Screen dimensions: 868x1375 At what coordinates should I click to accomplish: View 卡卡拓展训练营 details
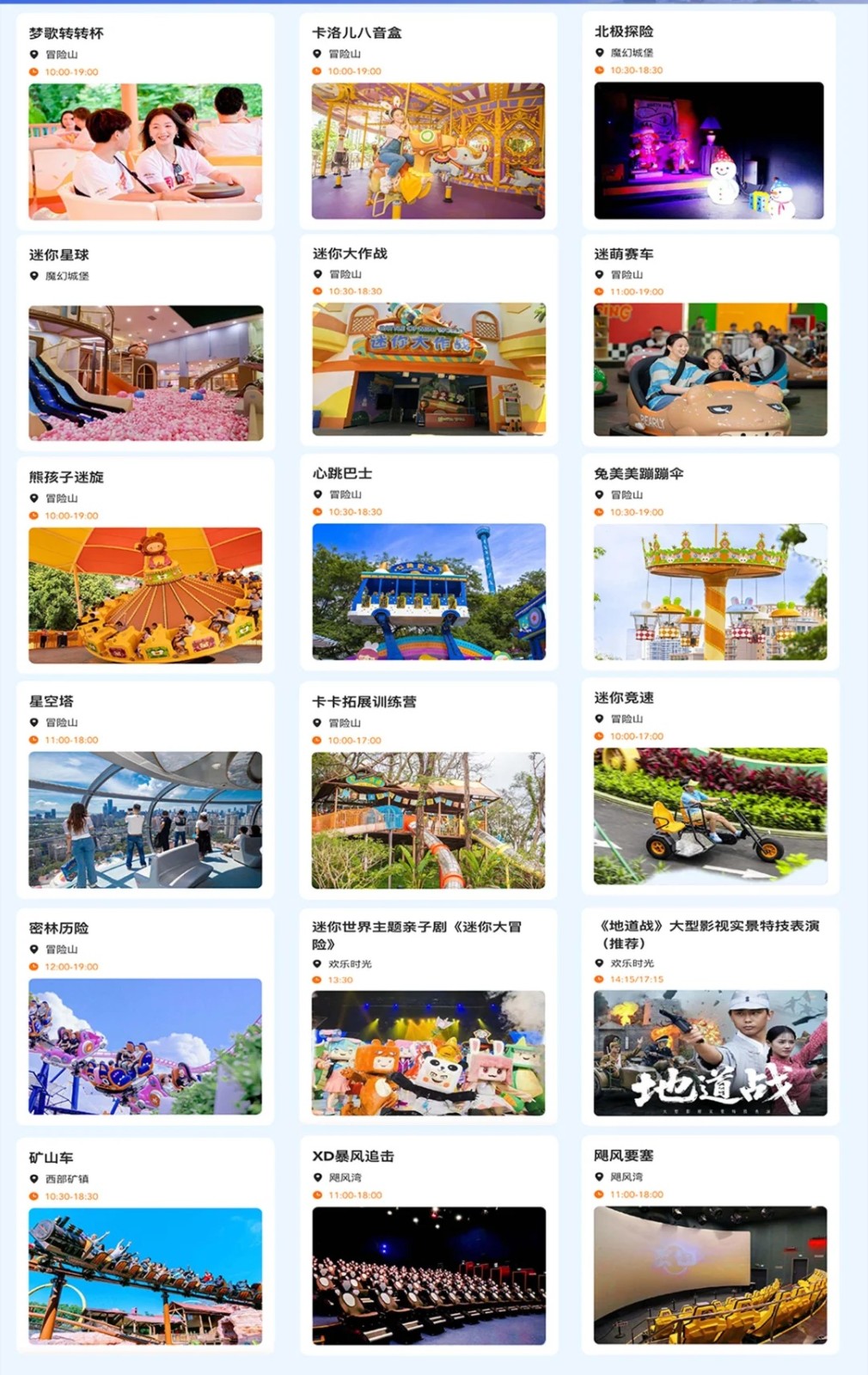[x=428, y=820]
